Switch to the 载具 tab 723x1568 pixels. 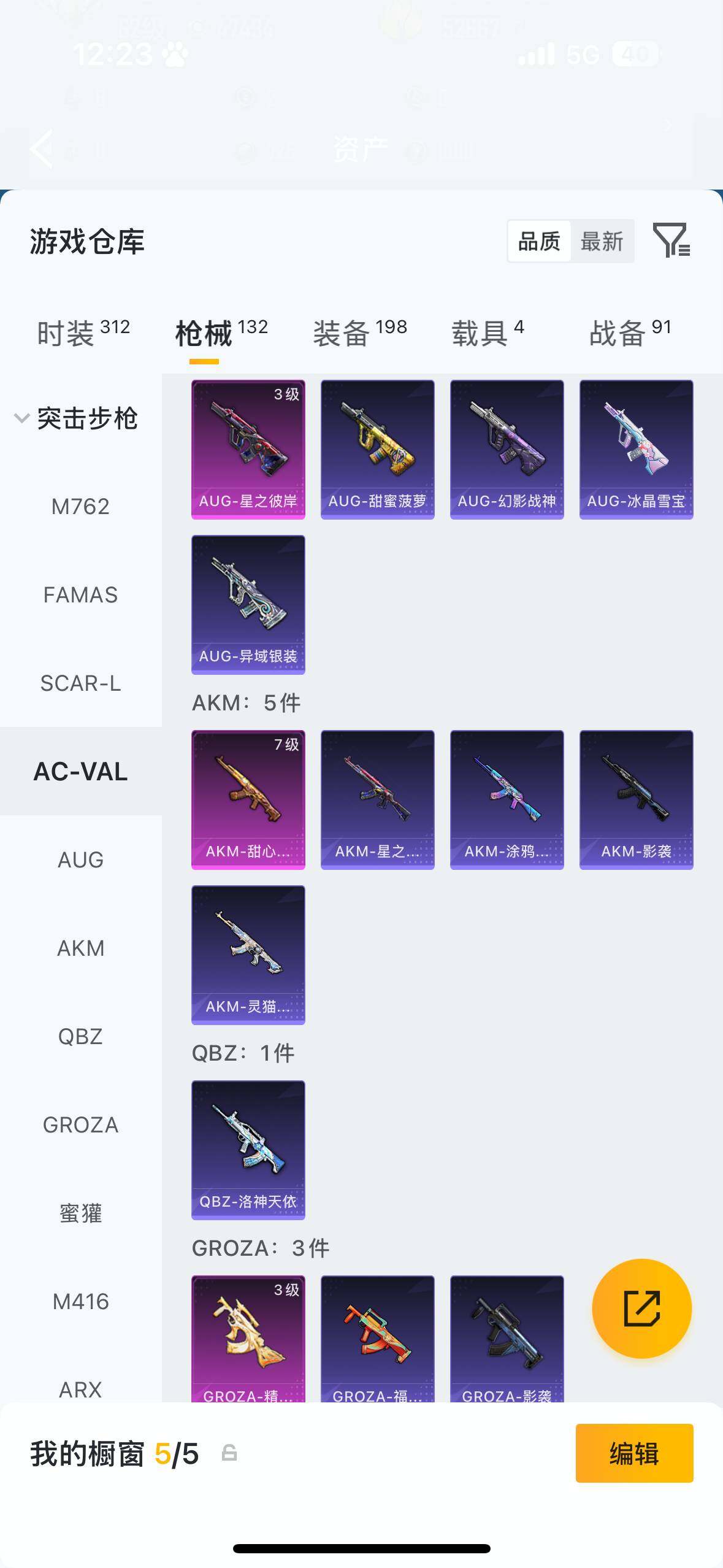coord(488,333)
